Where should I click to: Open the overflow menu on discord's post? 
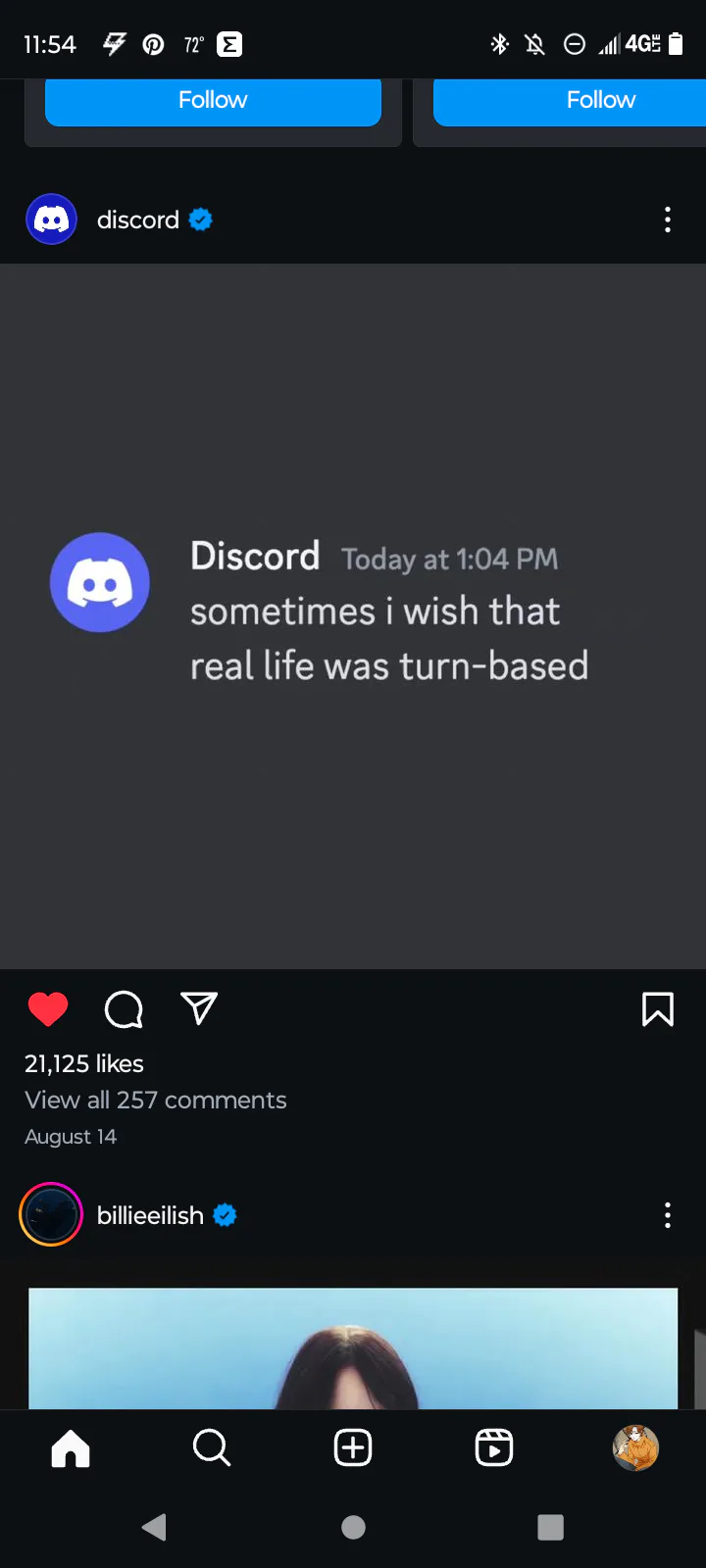click(x=668, y=220)
